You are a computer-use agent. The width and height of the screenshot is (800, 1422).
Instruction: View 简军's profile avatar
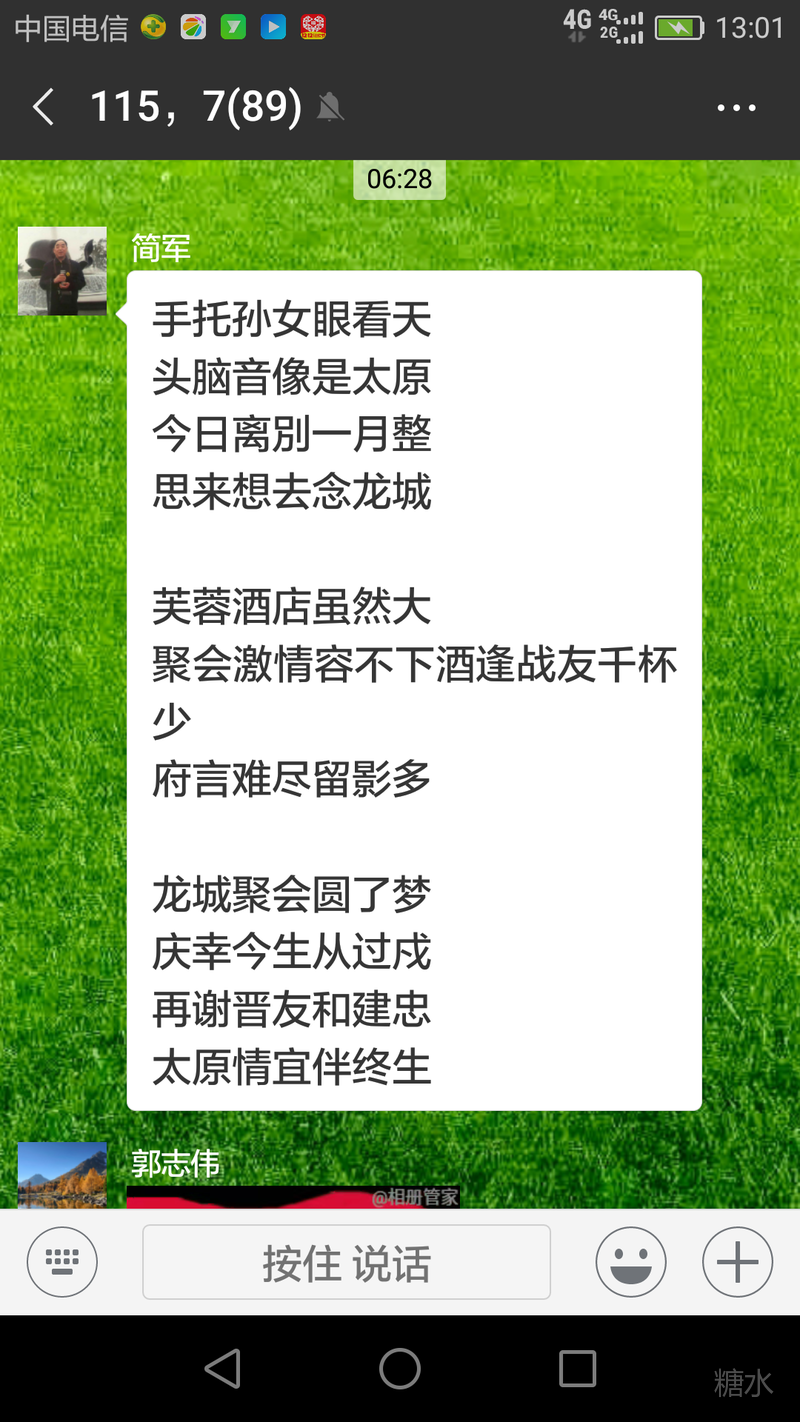click(62, 271)
